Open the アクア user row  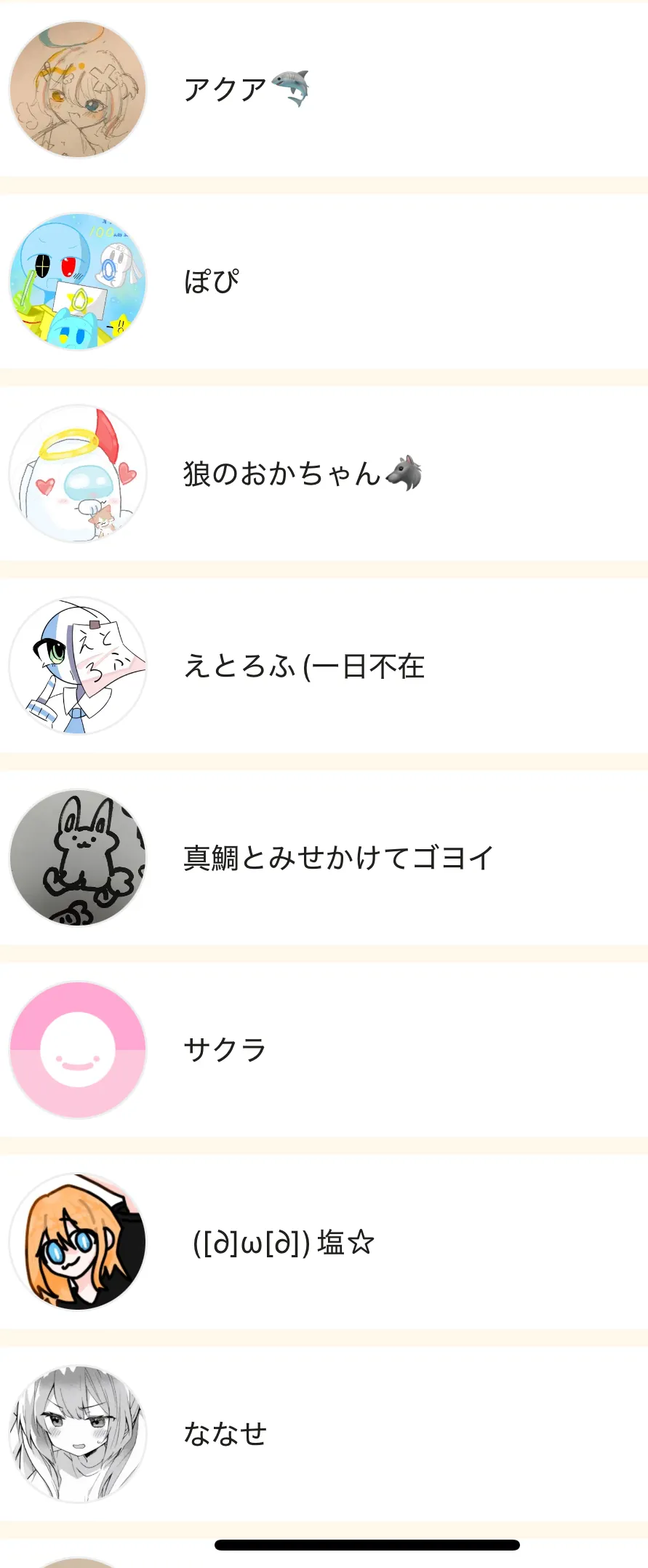[324, 89]
